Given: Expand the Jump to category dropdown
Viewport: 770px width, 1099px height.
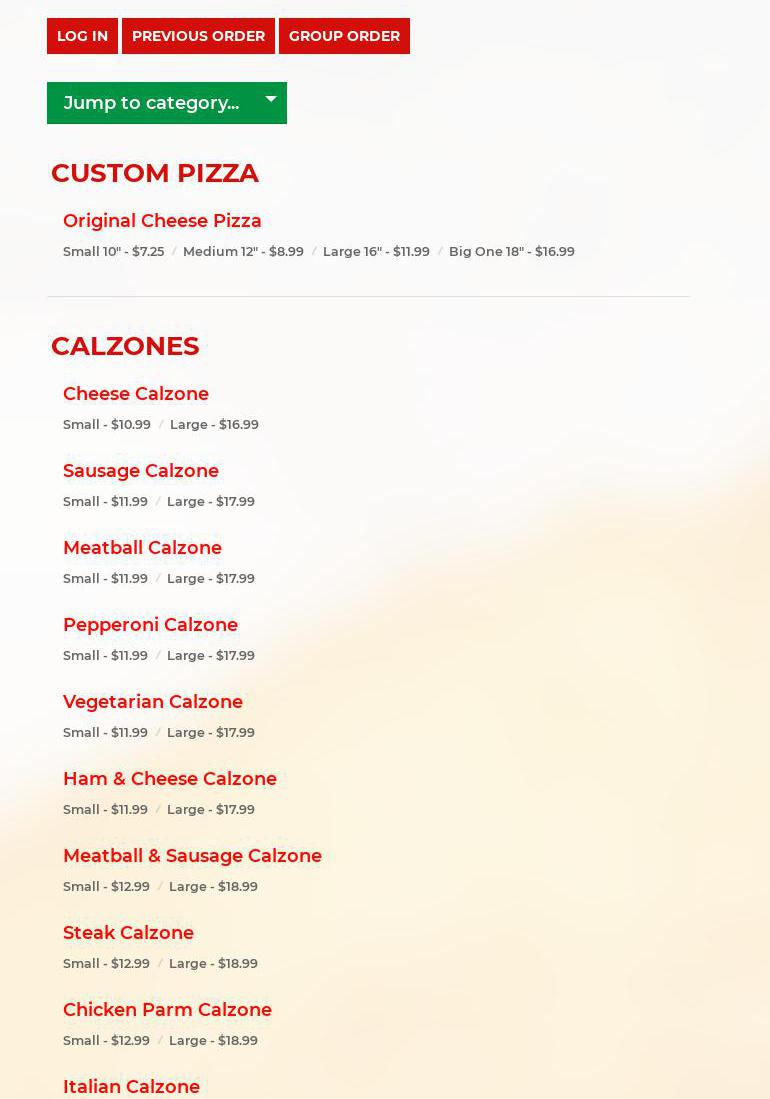Looking at the screenshot, I should (166, 103).
